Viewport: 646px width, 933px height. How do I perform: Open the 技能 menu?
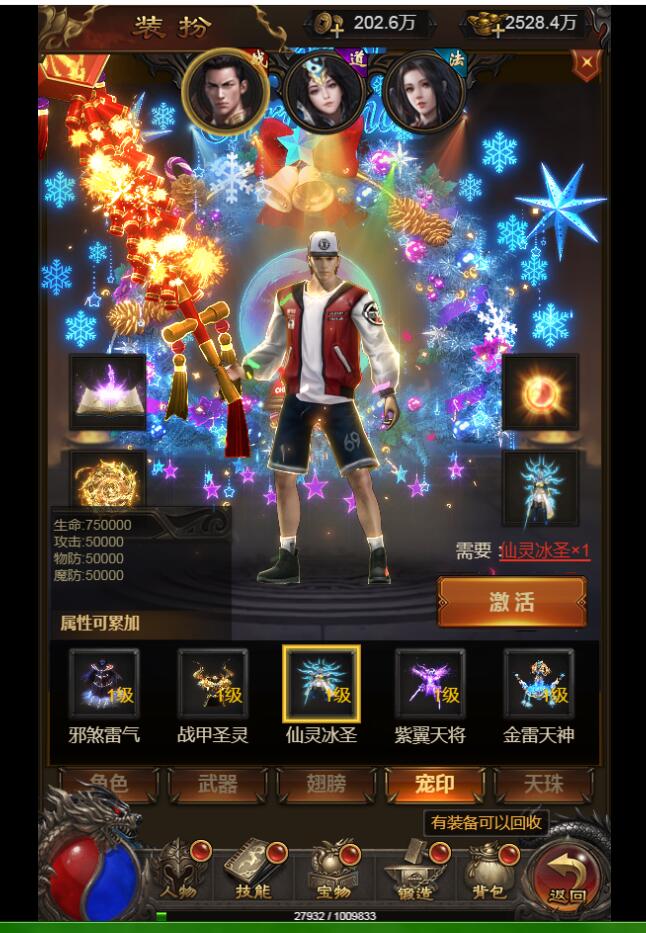point(252,870)
